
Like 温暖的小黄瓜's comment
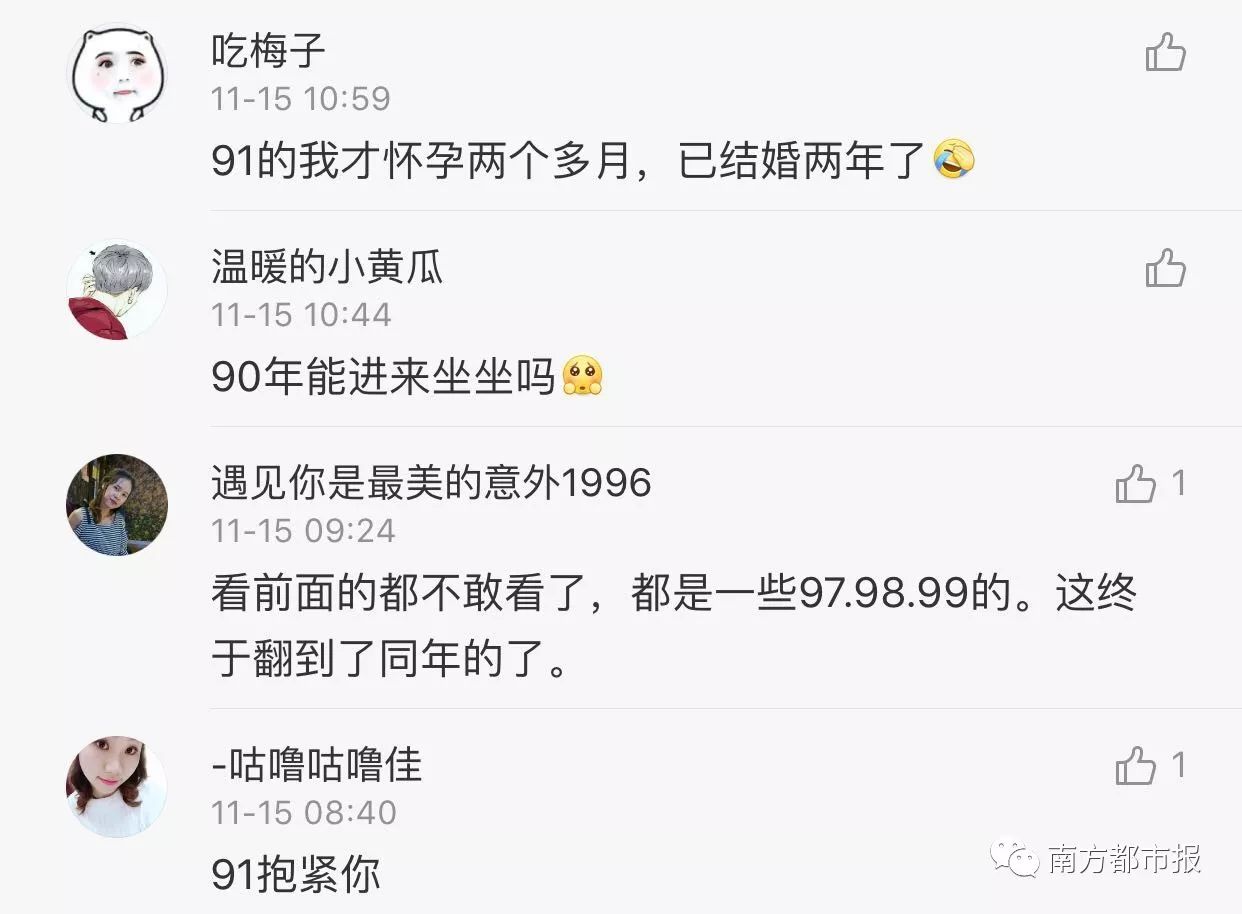click(1165, 268)
